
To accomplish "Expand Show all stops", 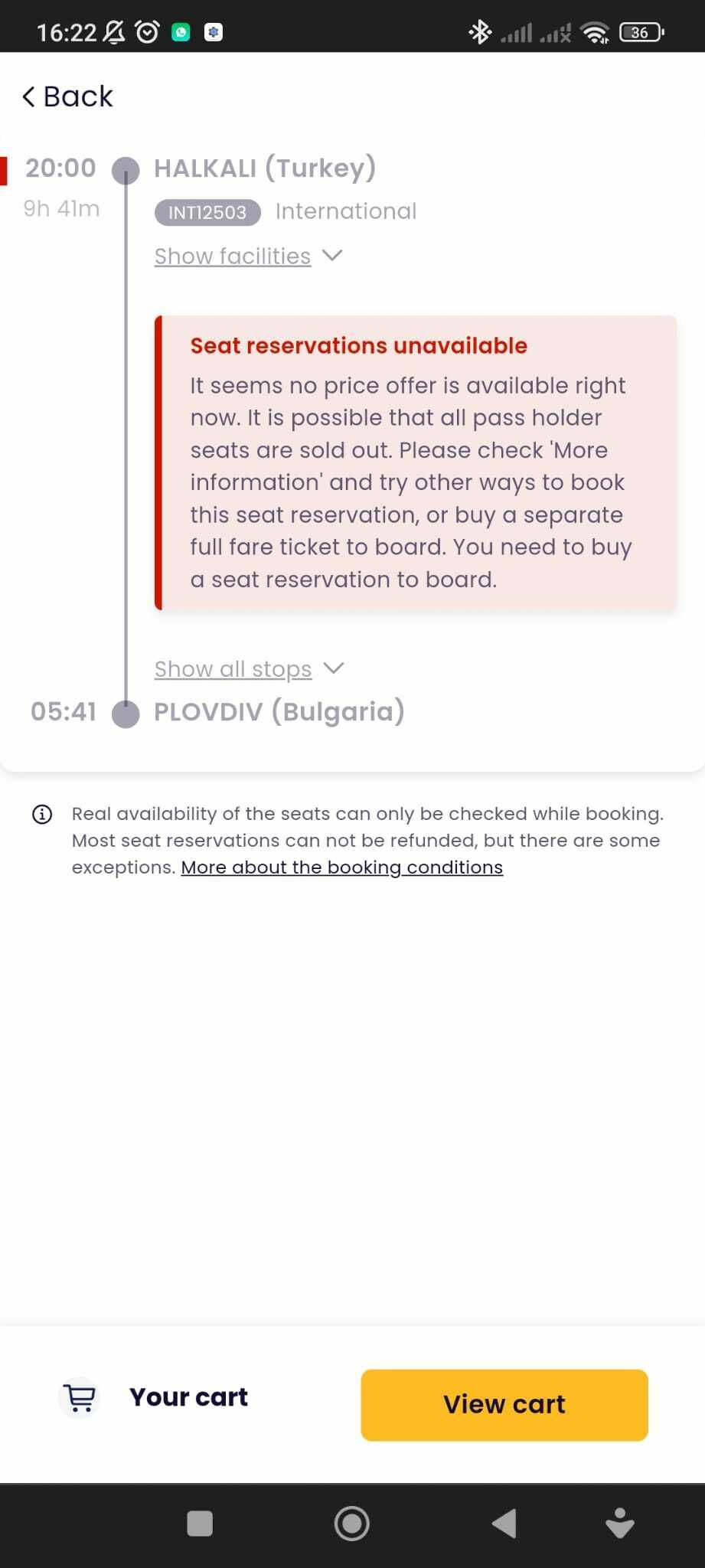I will click(x=249, y=668).
